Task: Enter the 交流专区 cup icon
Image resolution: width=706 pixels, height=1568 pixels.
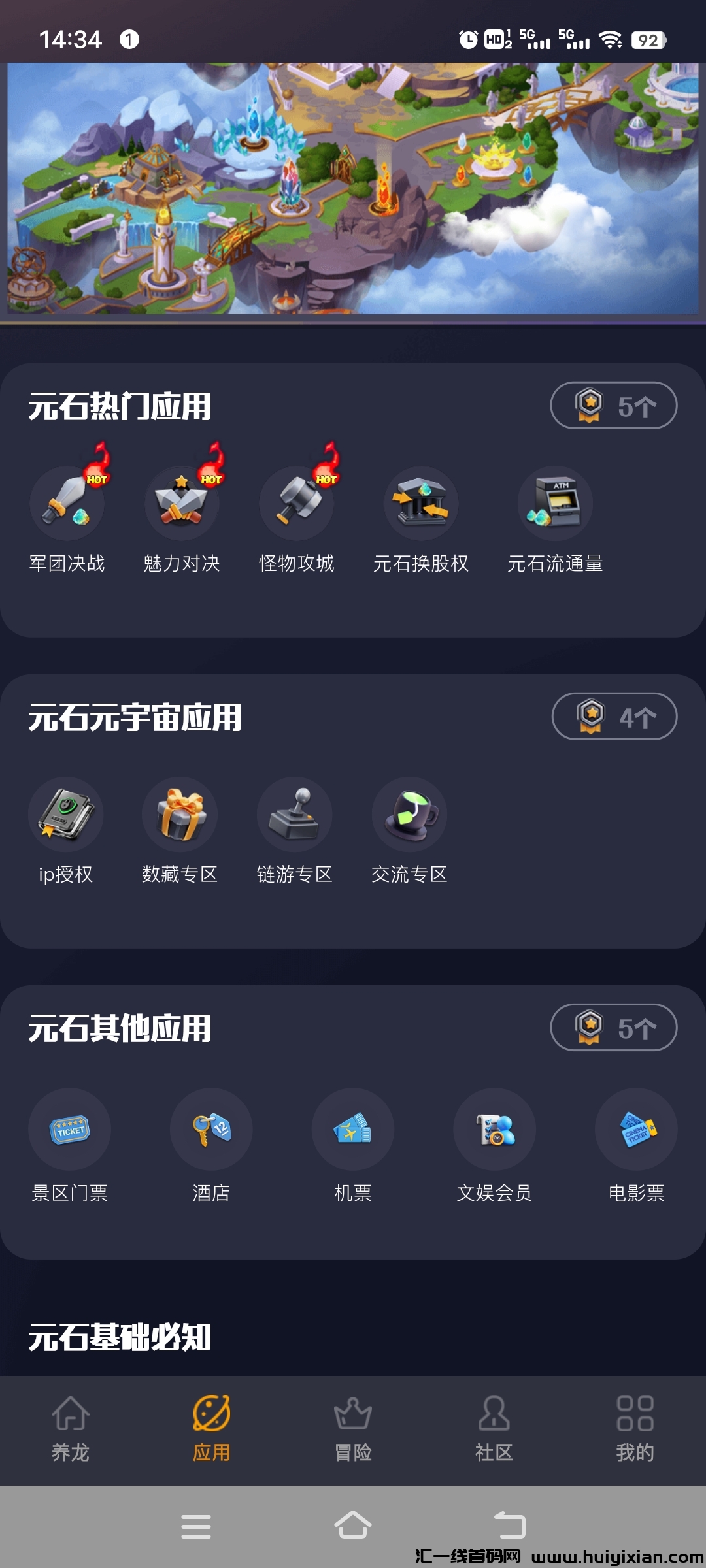Action: tap(410, 815)
